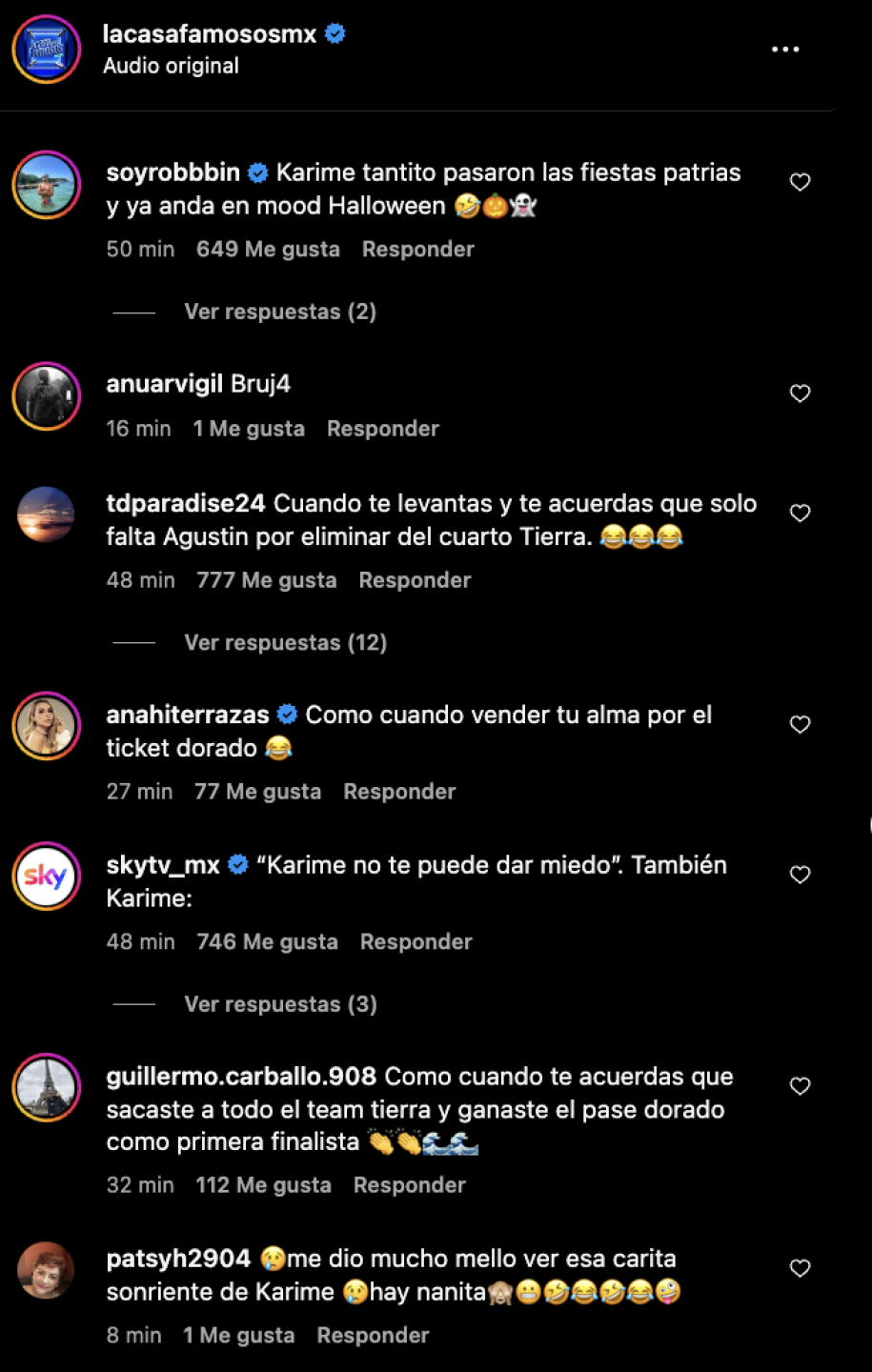Reply to anuarvigil's comment
This screenshot has width=872, height=1372.
point(382,429)
